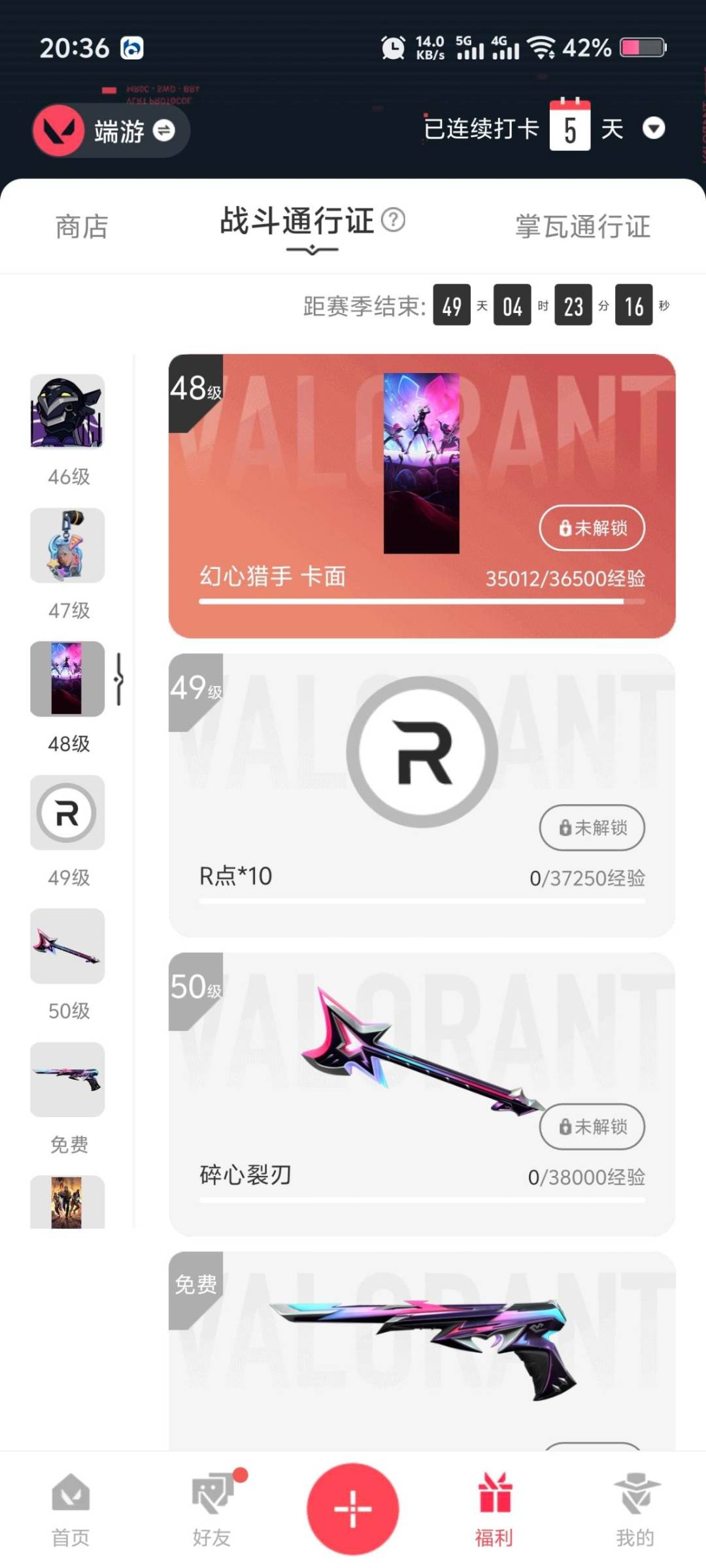Select the 47级 reward in sidebar

tap(67, 546)
